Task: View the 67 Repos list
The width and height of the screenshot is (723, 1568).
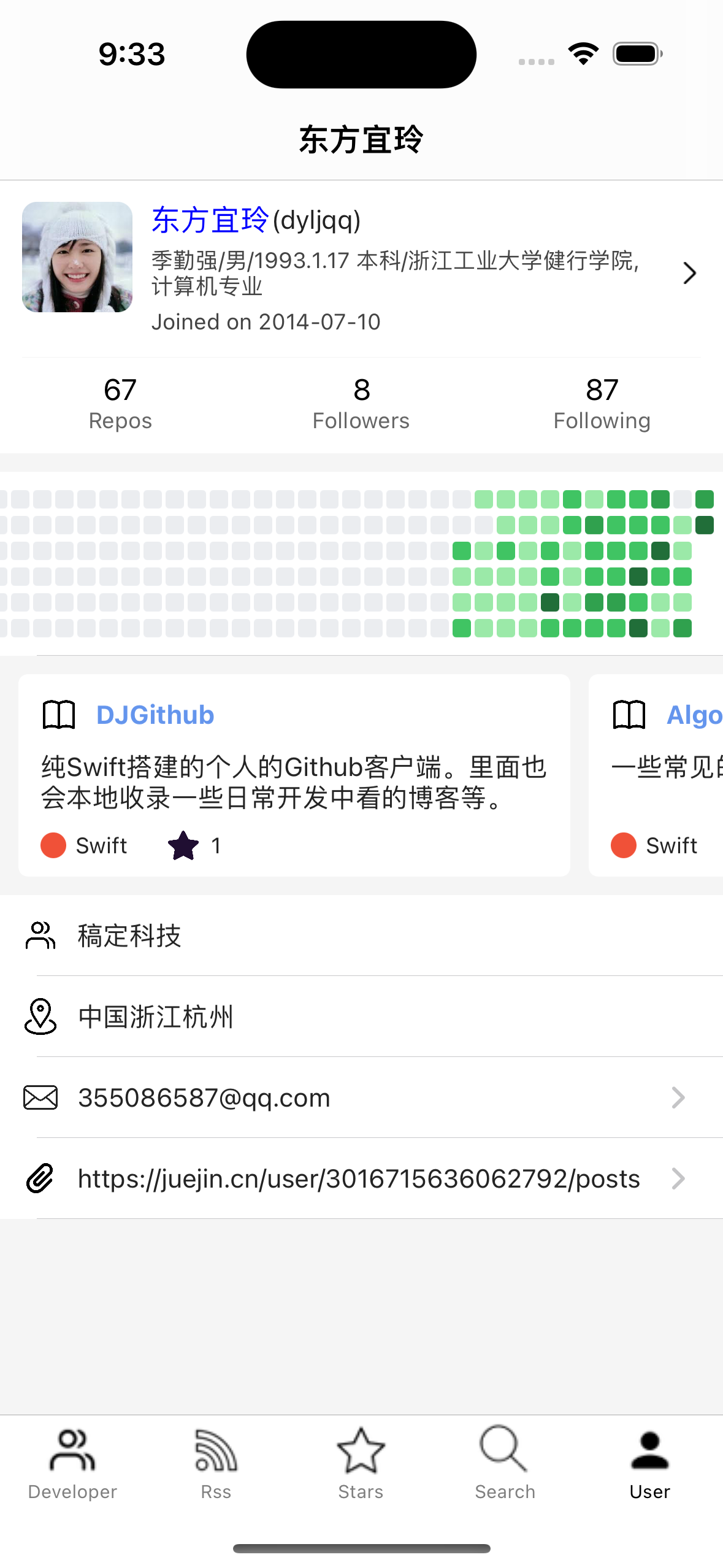Action: 120,404
